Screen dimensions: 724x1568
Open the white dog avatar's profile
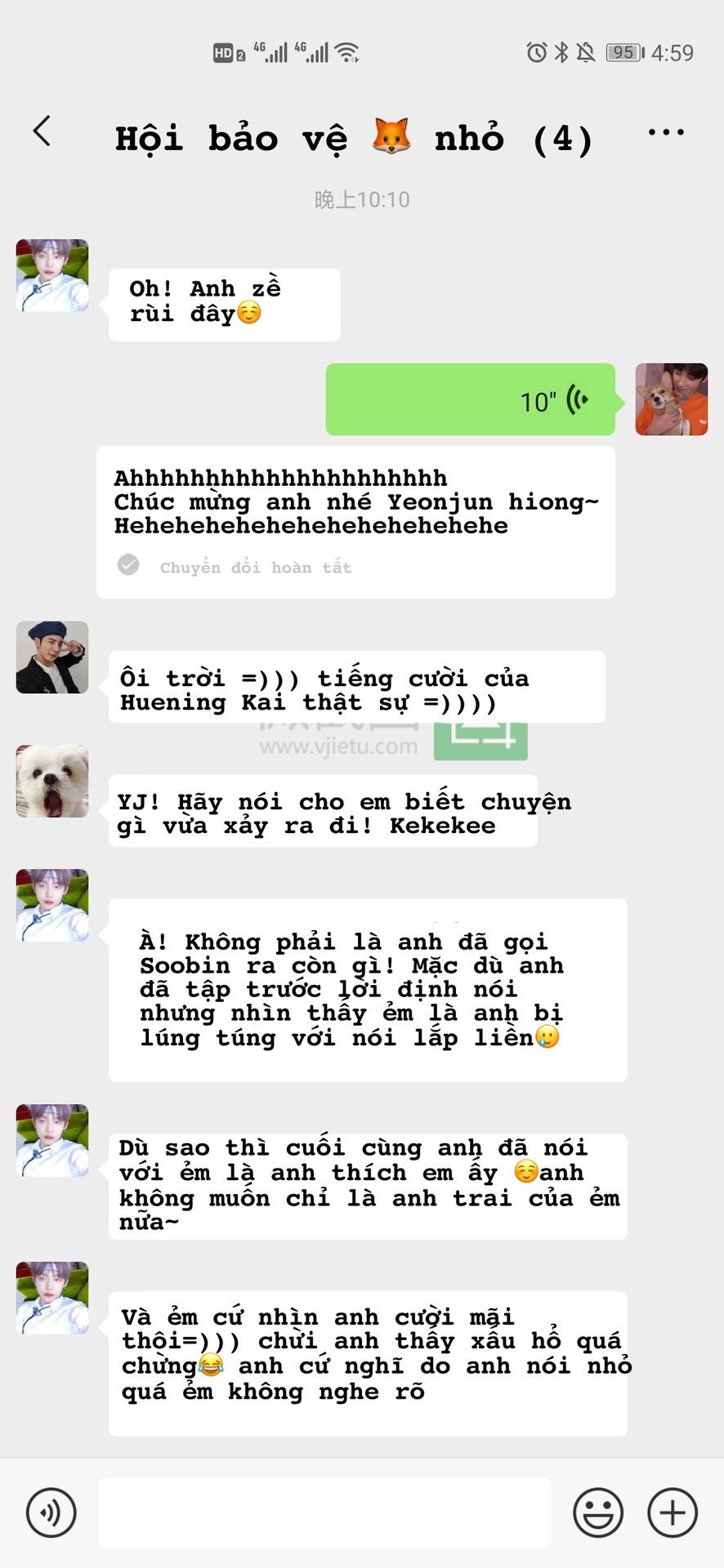52,782
